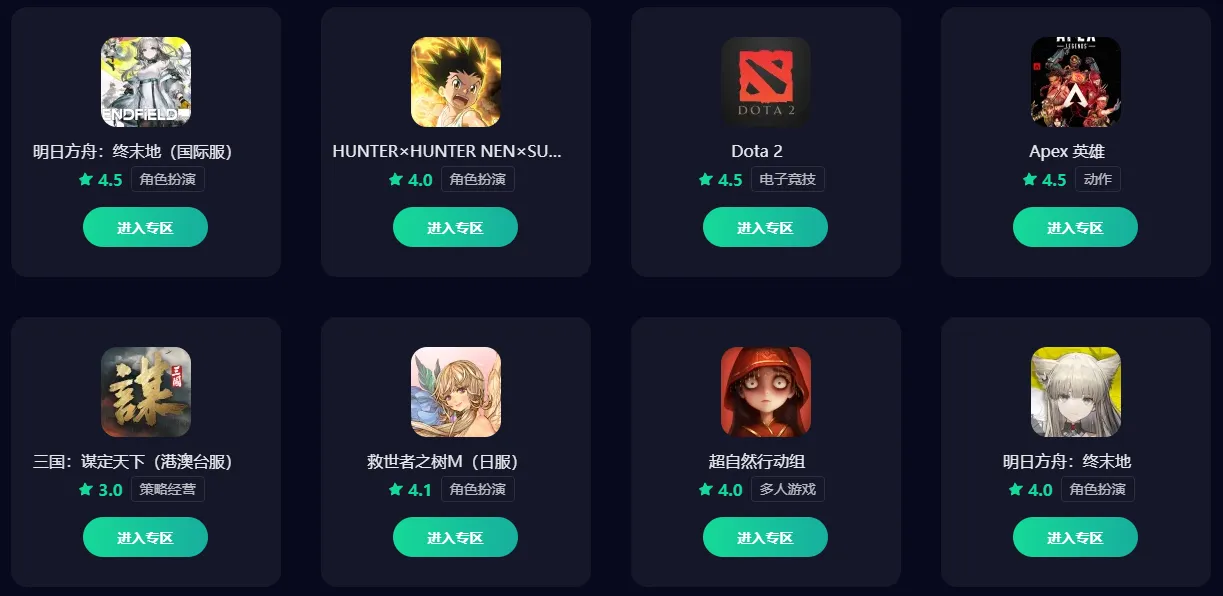Tap 进入专区 under HUNTER×HUNTER NEN×SU...

455,227
